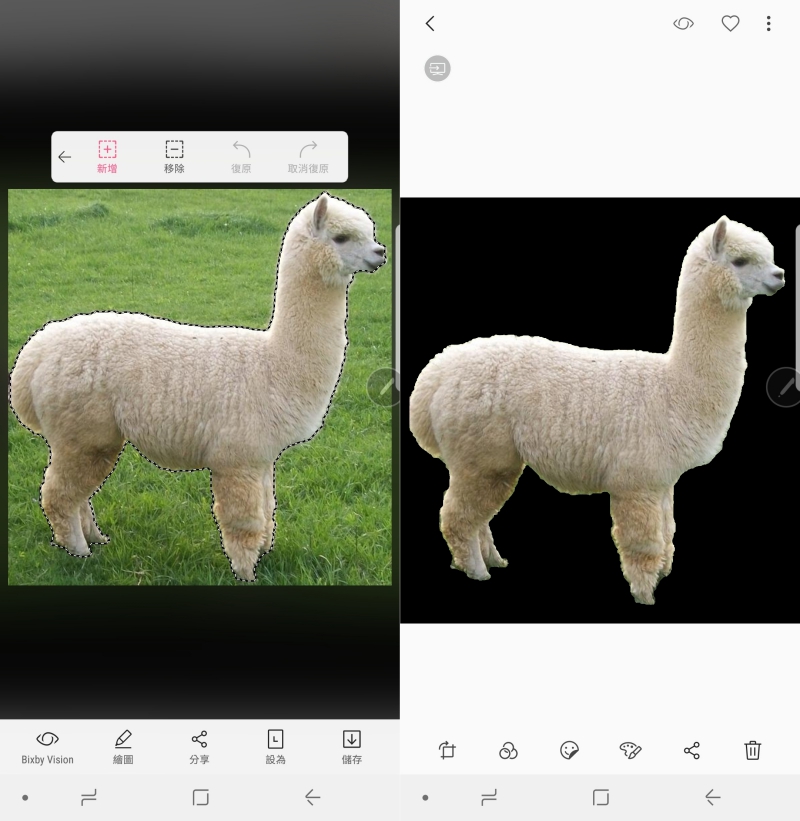Open the 繪圖 drawing tool
The height and width of the screenshot is (821, 800).
coord(123,746)
